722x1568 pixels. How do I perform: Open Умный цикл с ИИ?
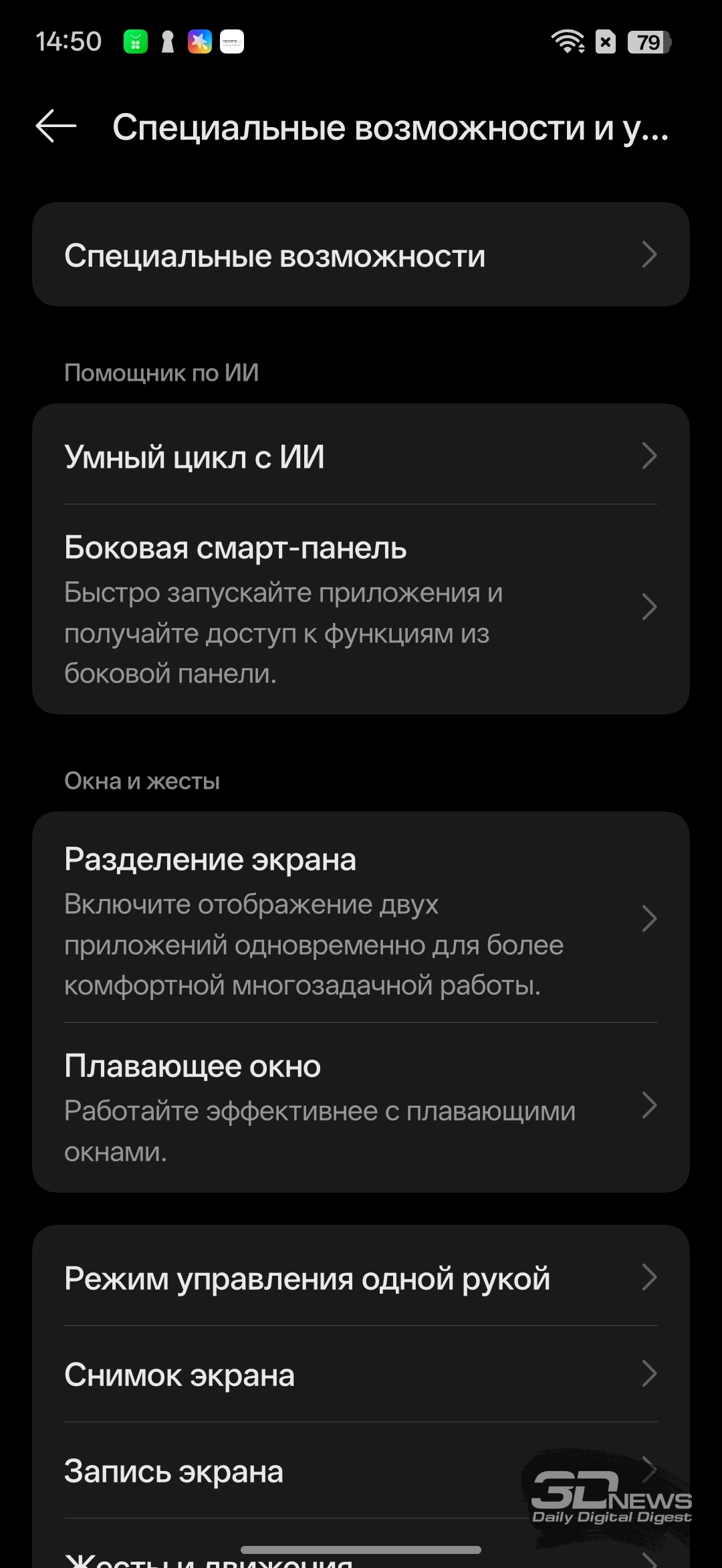pos(361,457)
